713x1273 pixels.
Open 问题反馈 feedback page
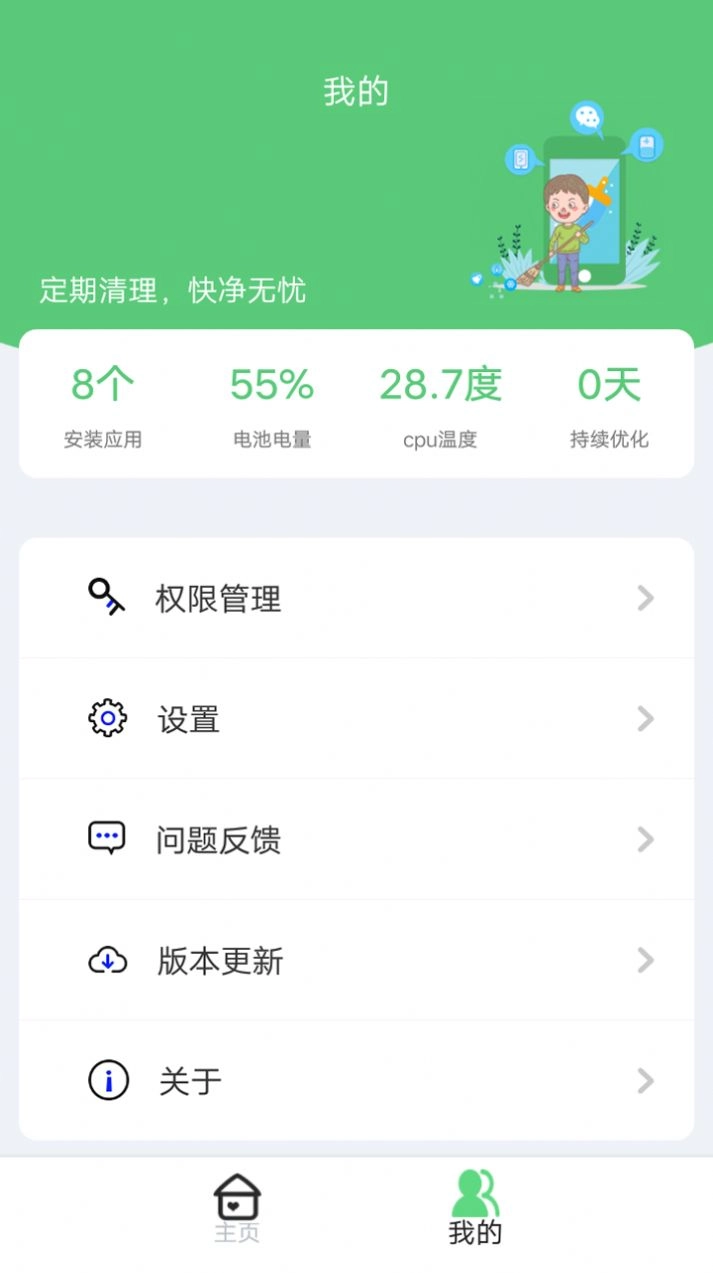tap(356, 840)
